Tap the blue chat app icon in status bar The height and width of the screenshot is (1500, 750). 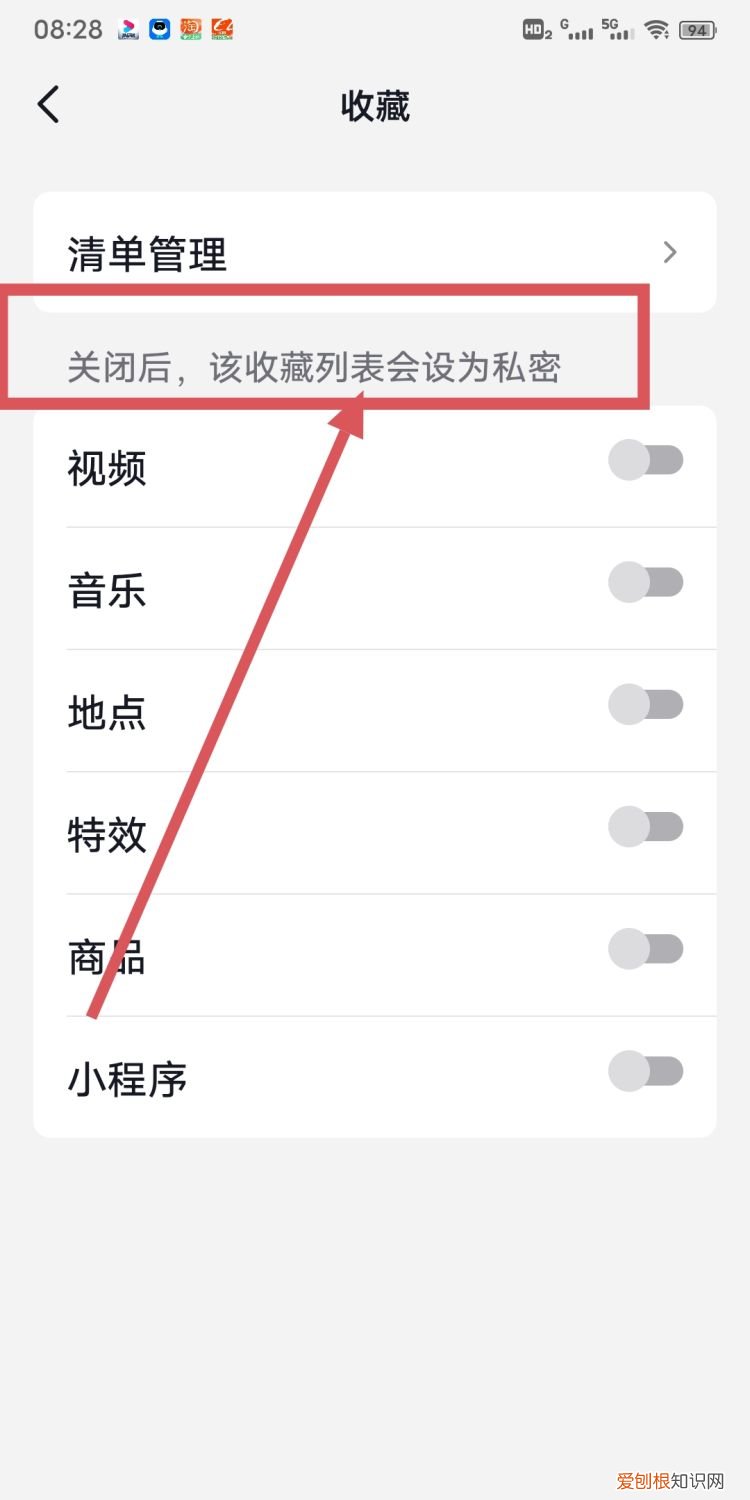coord(158,29)
